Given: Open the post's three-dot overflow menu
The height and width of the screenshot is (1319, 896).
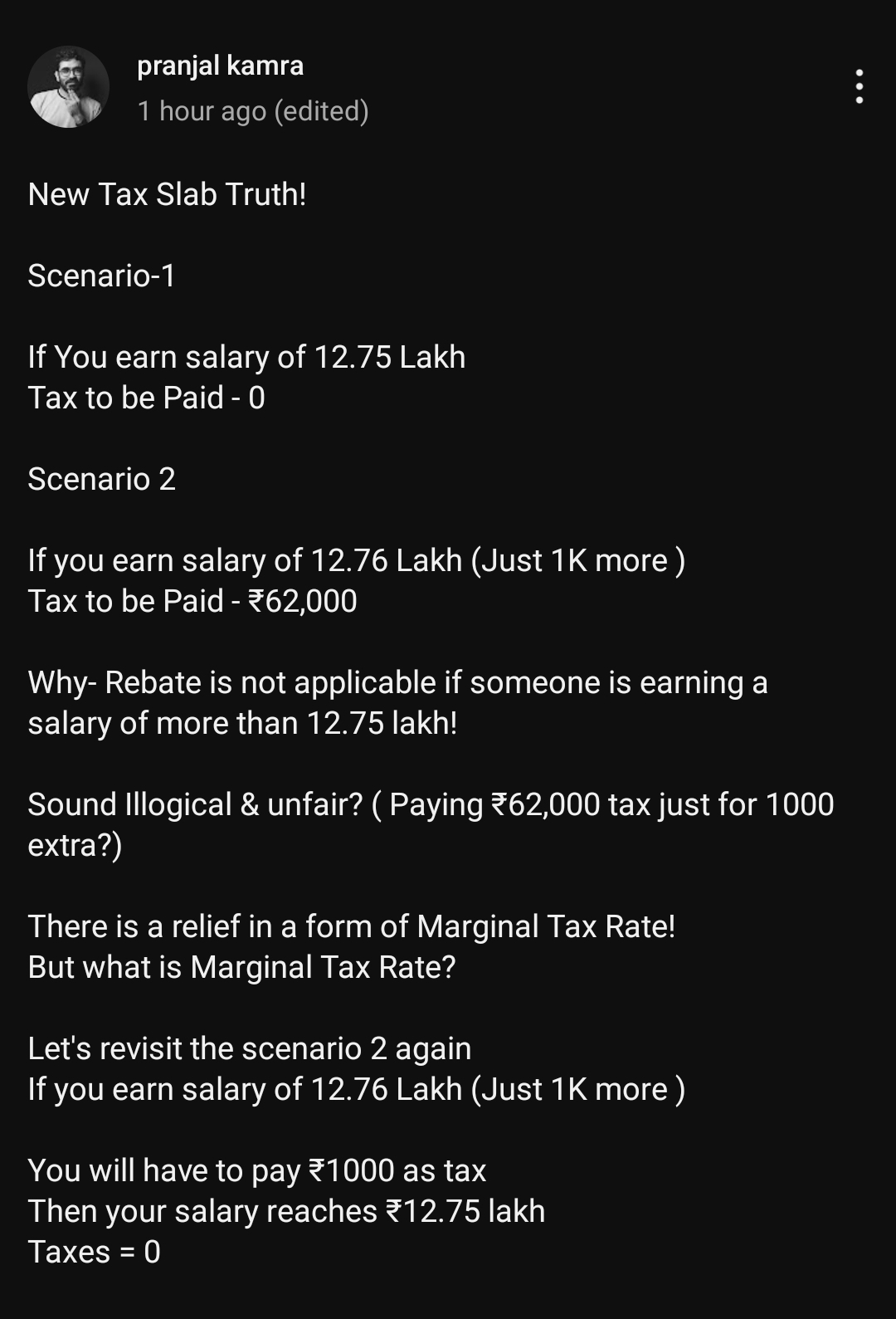Looking at the screenshot, I should pyautogui.click(x=859, y=86).
